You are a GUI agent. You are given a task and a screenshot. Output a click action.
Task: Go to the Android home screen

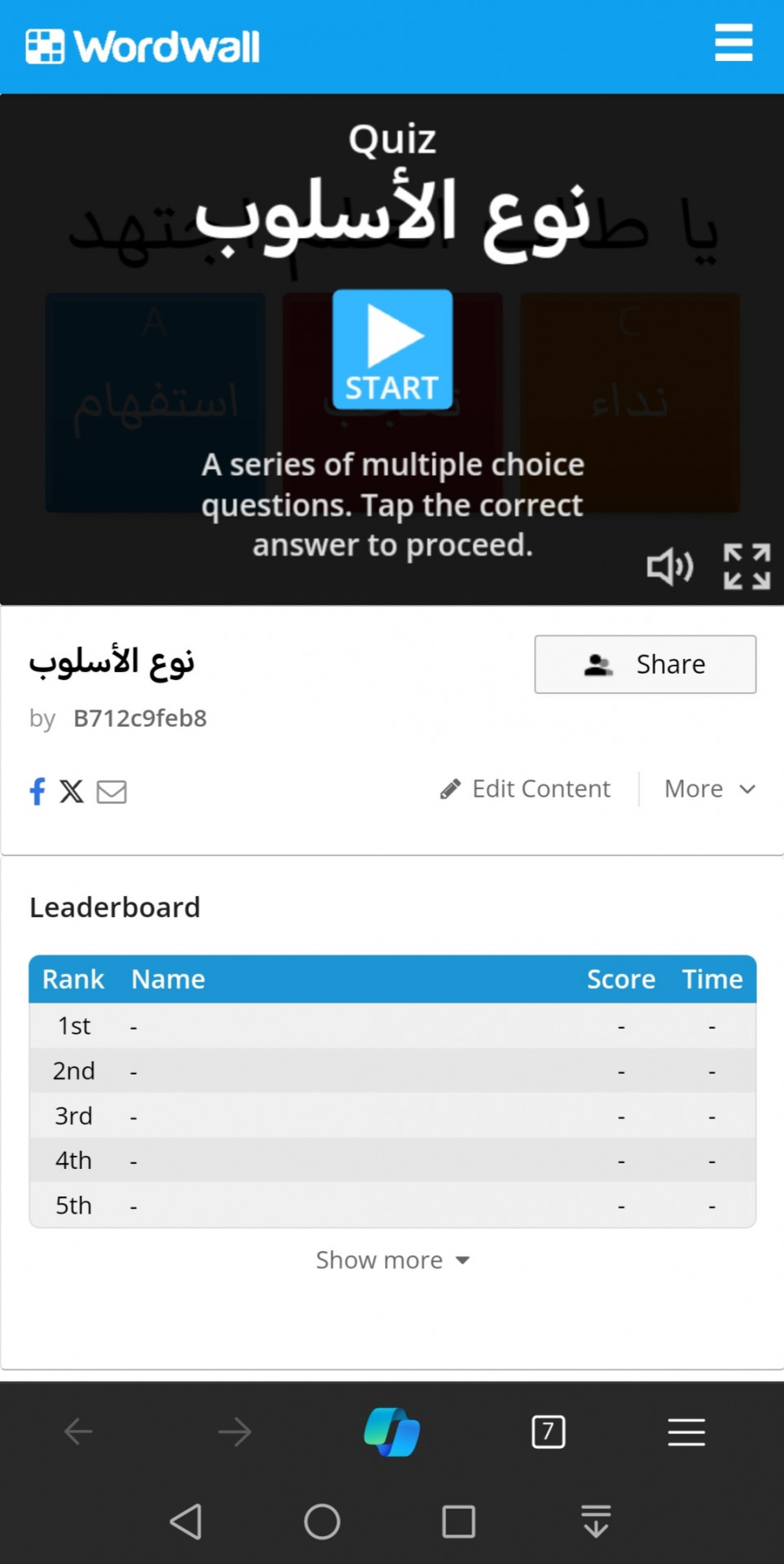[322, 1521]
